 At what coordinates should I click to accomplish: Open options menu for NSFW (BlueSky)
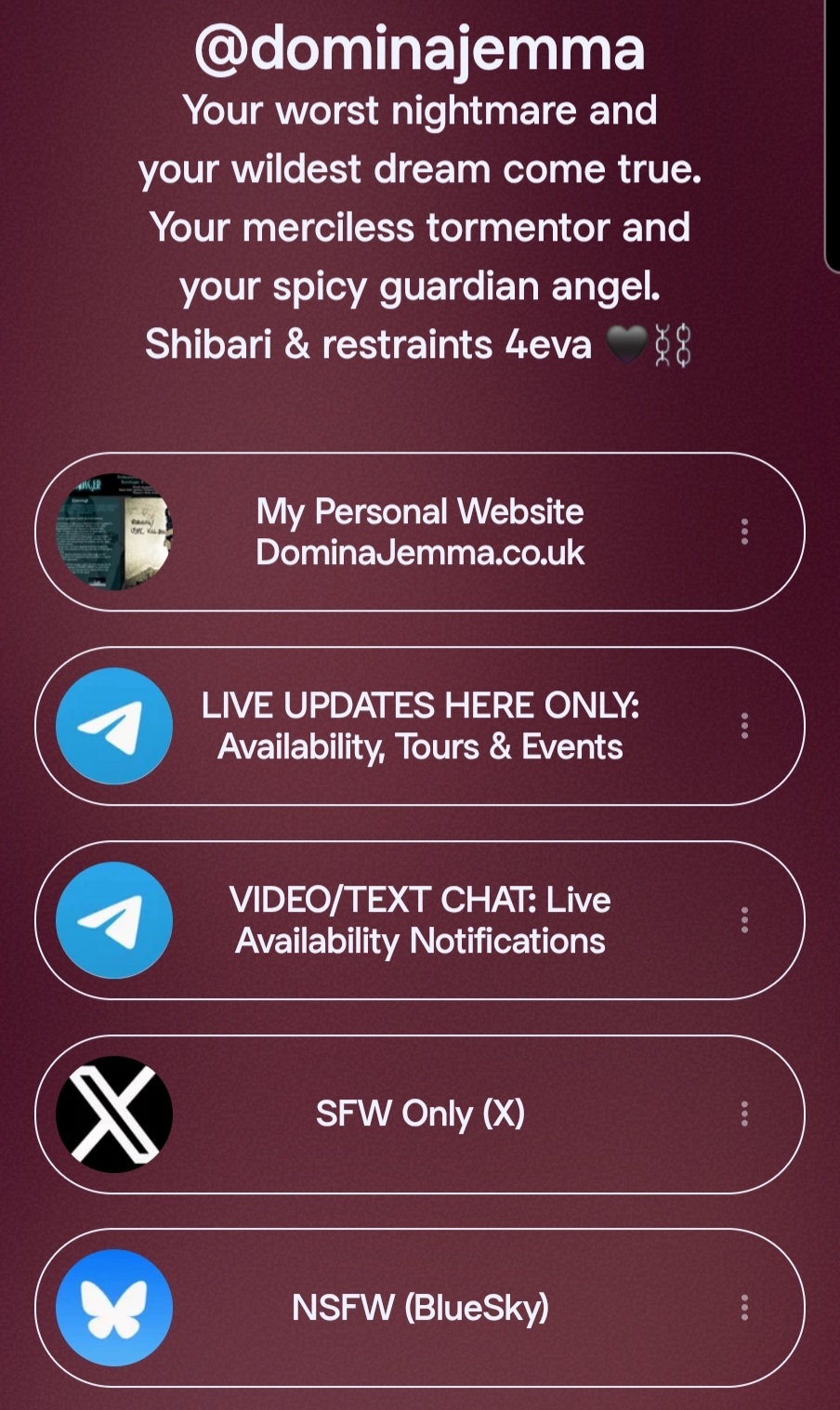pyautogui.click(x=744, y=1308)
